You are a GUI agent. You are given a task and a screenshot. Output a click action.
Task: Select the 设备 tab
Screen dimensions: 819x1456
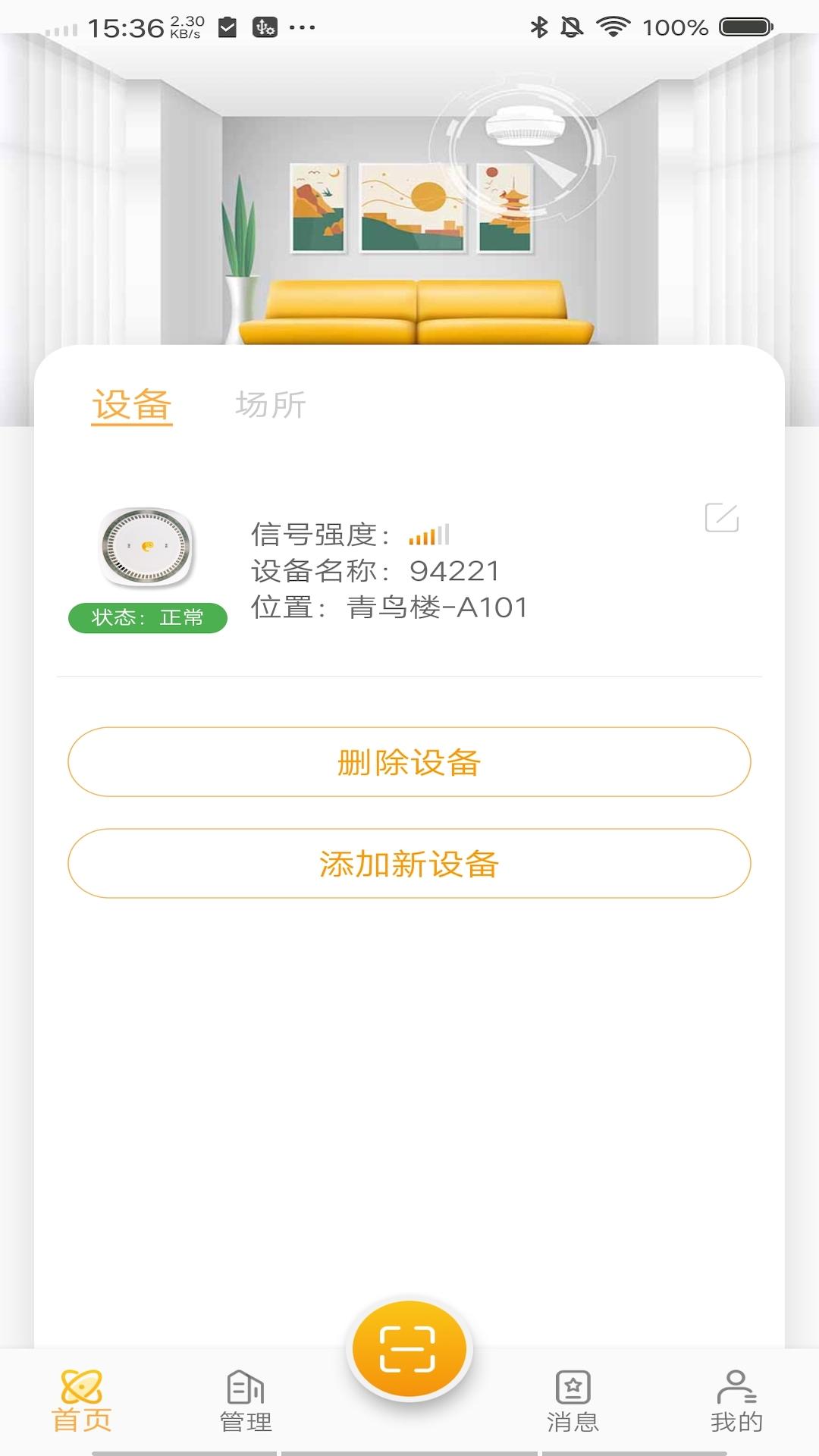(x=132, y=405)
